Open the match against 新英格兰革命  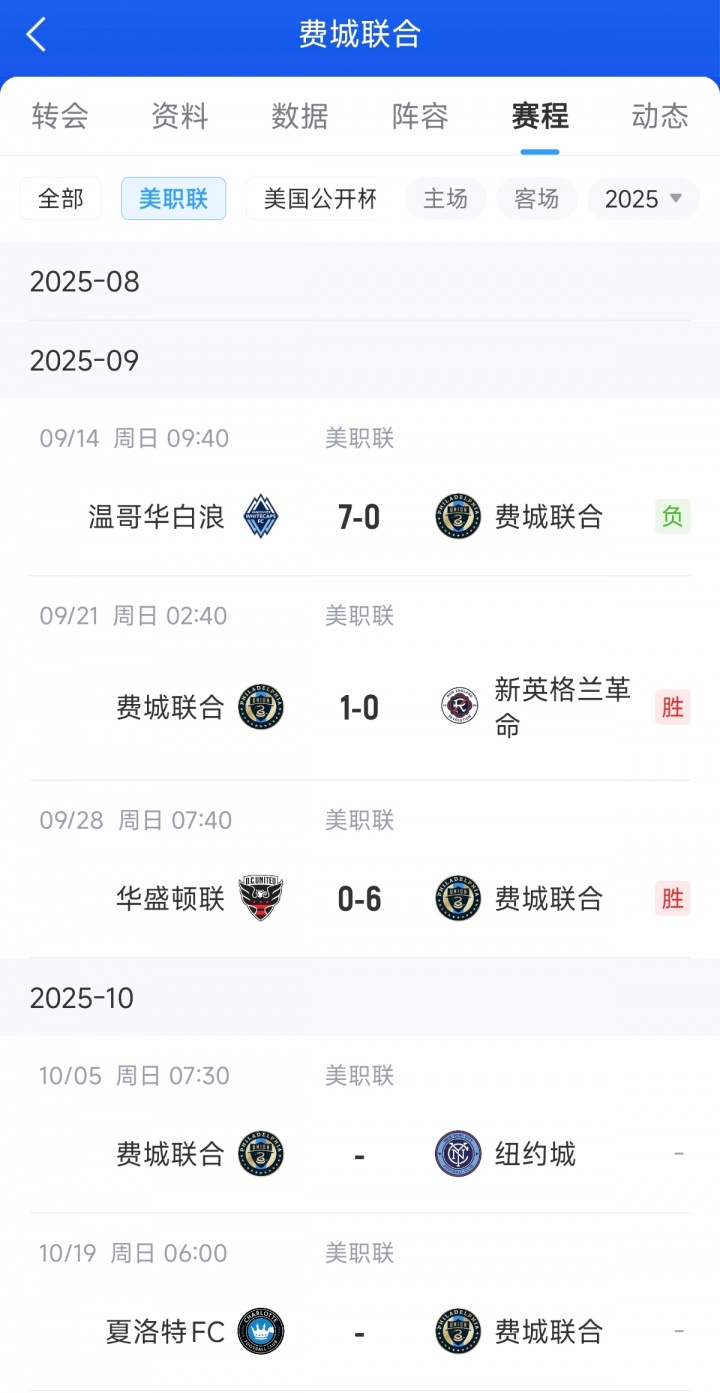coord(359,708)
